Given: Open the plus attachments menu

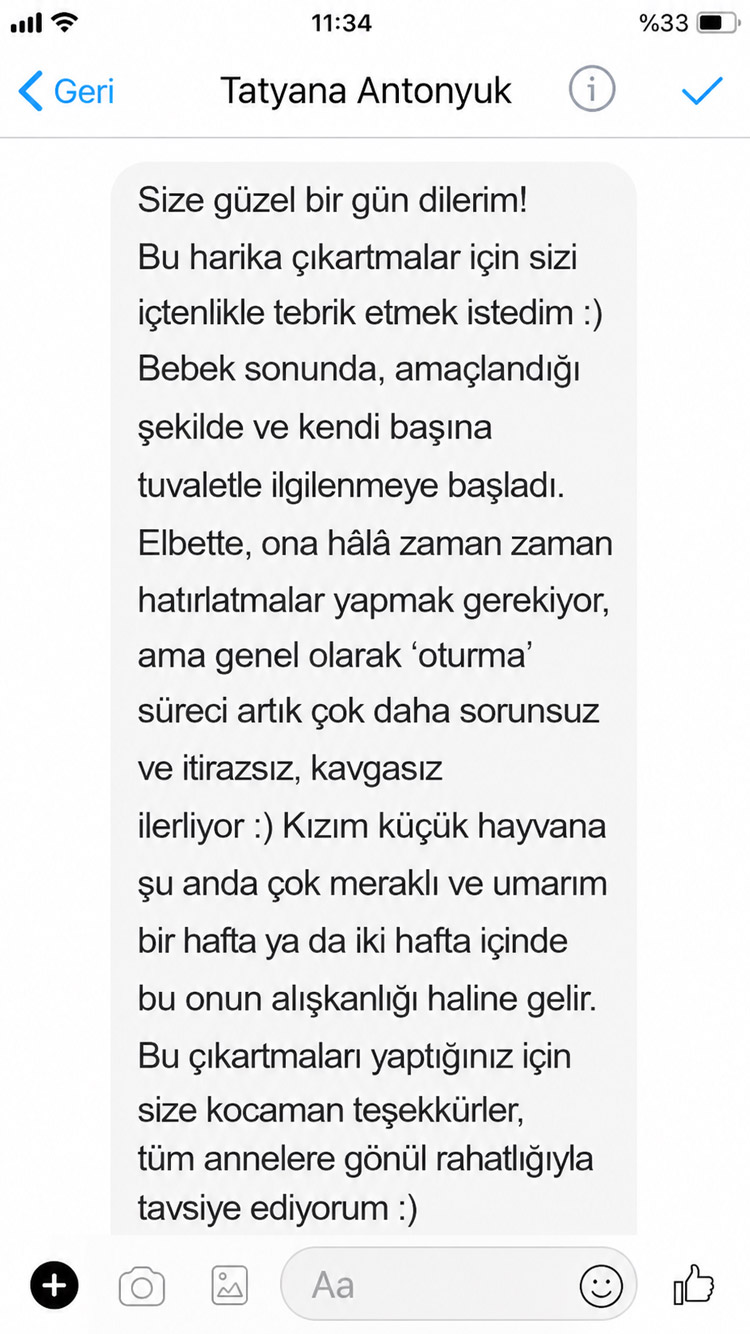Looking at the screenshot, I should 54,1284.
